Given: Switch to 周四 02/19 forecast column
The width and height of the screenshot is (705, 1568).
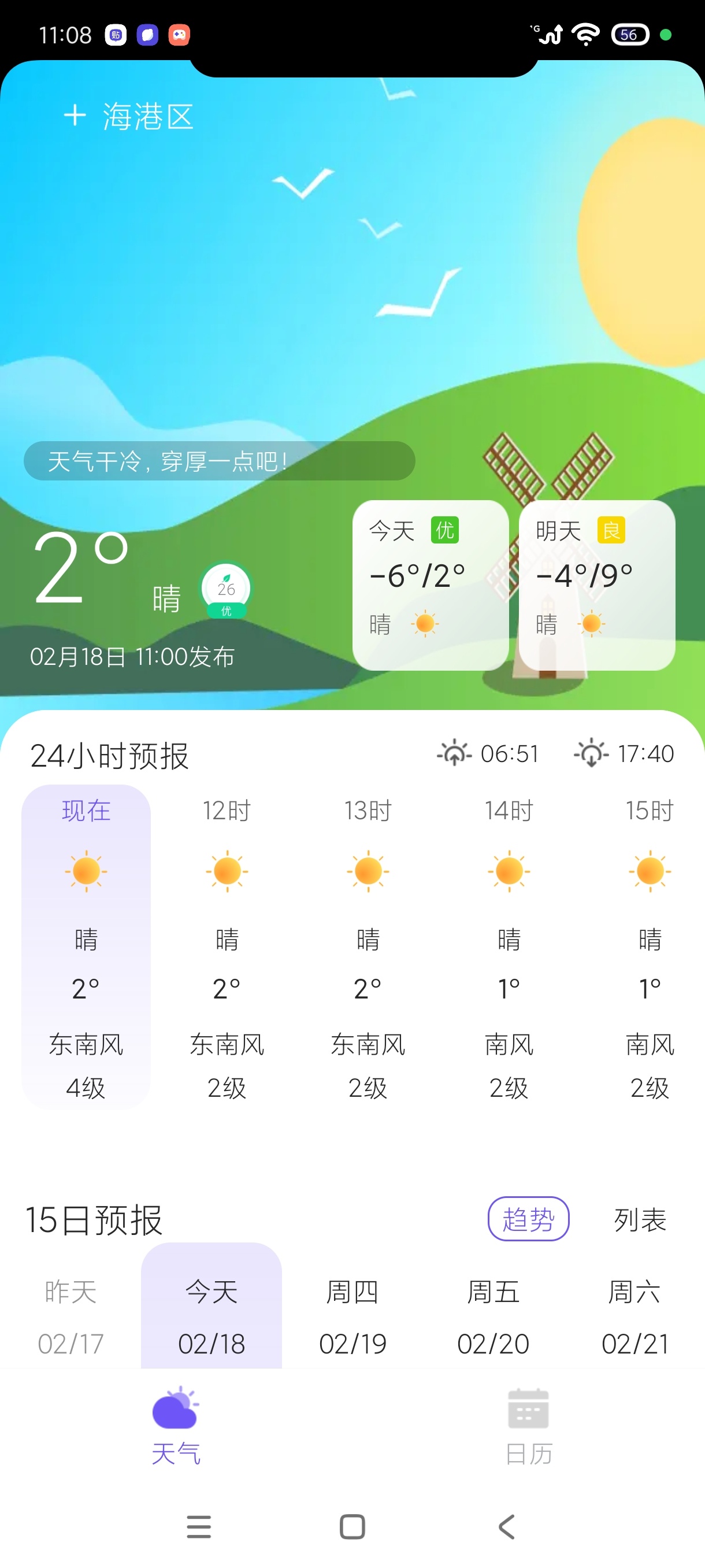Looking at the screenshot, I should coord(353,1315).
